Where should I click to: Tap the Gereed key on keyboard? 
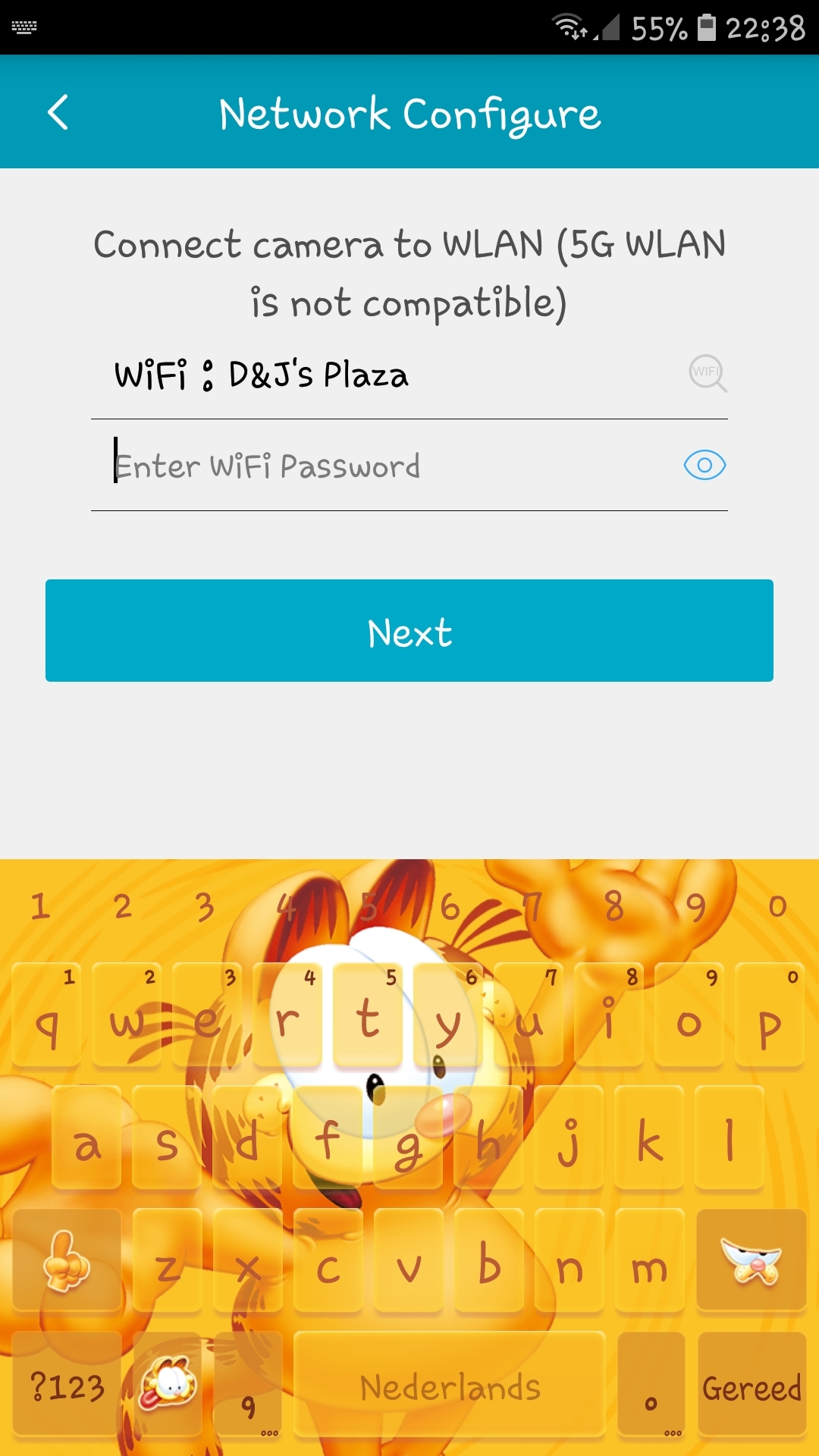click(x=752, y=1387)
